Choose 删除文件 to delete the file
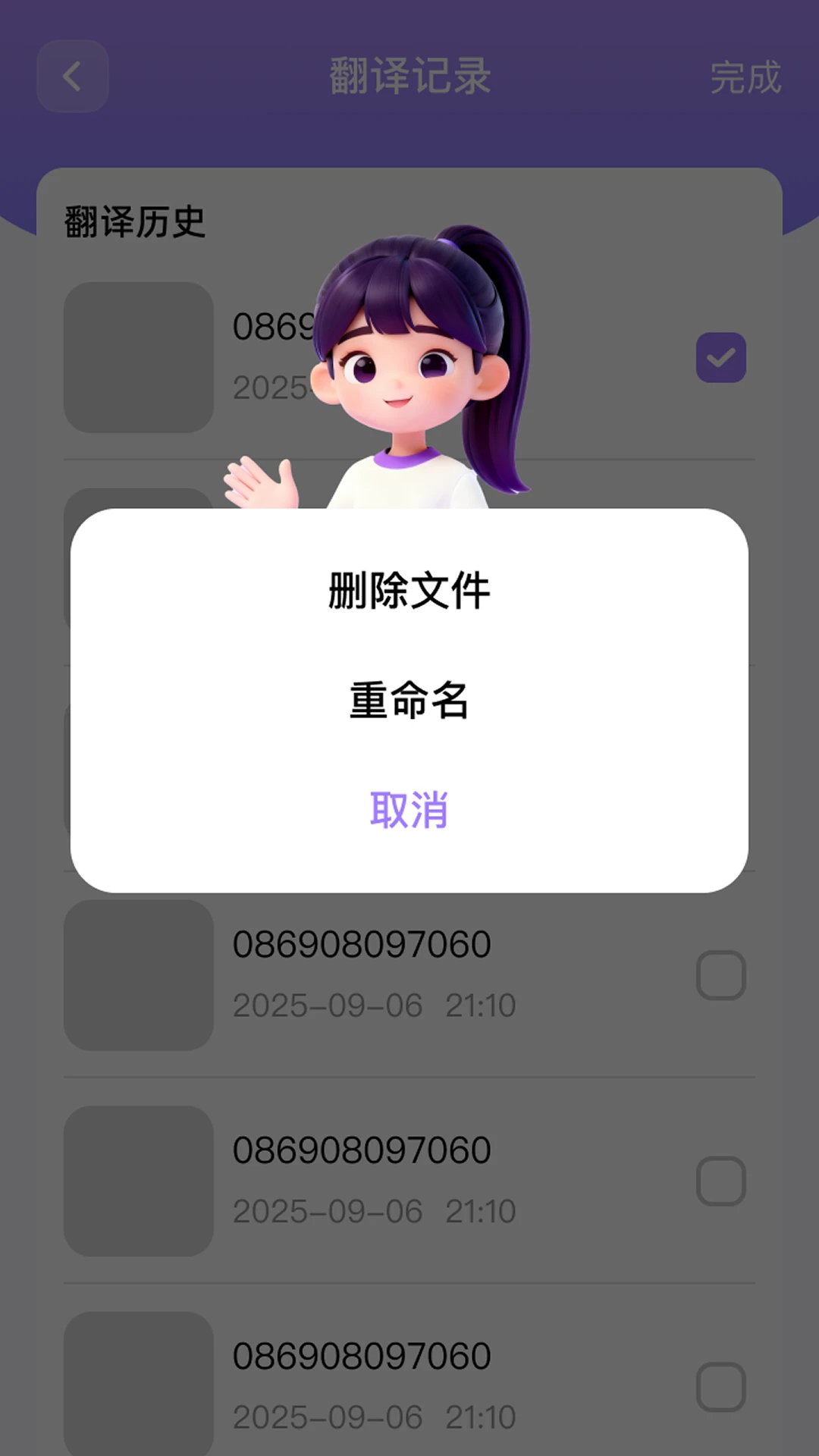819x1456 pixels. tap(409, 591)
